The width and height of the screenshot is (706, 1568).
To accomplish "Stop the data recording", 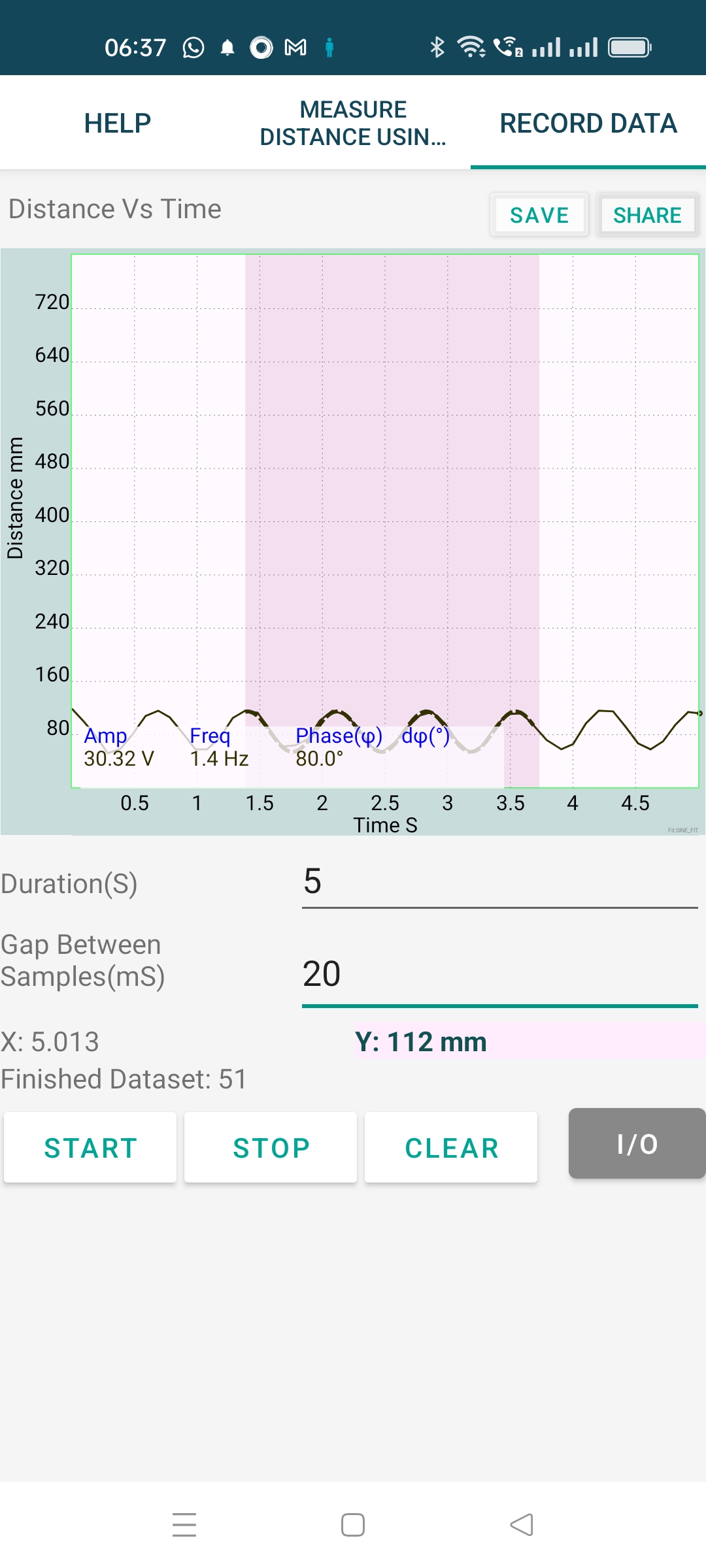I will (271, 1148).
